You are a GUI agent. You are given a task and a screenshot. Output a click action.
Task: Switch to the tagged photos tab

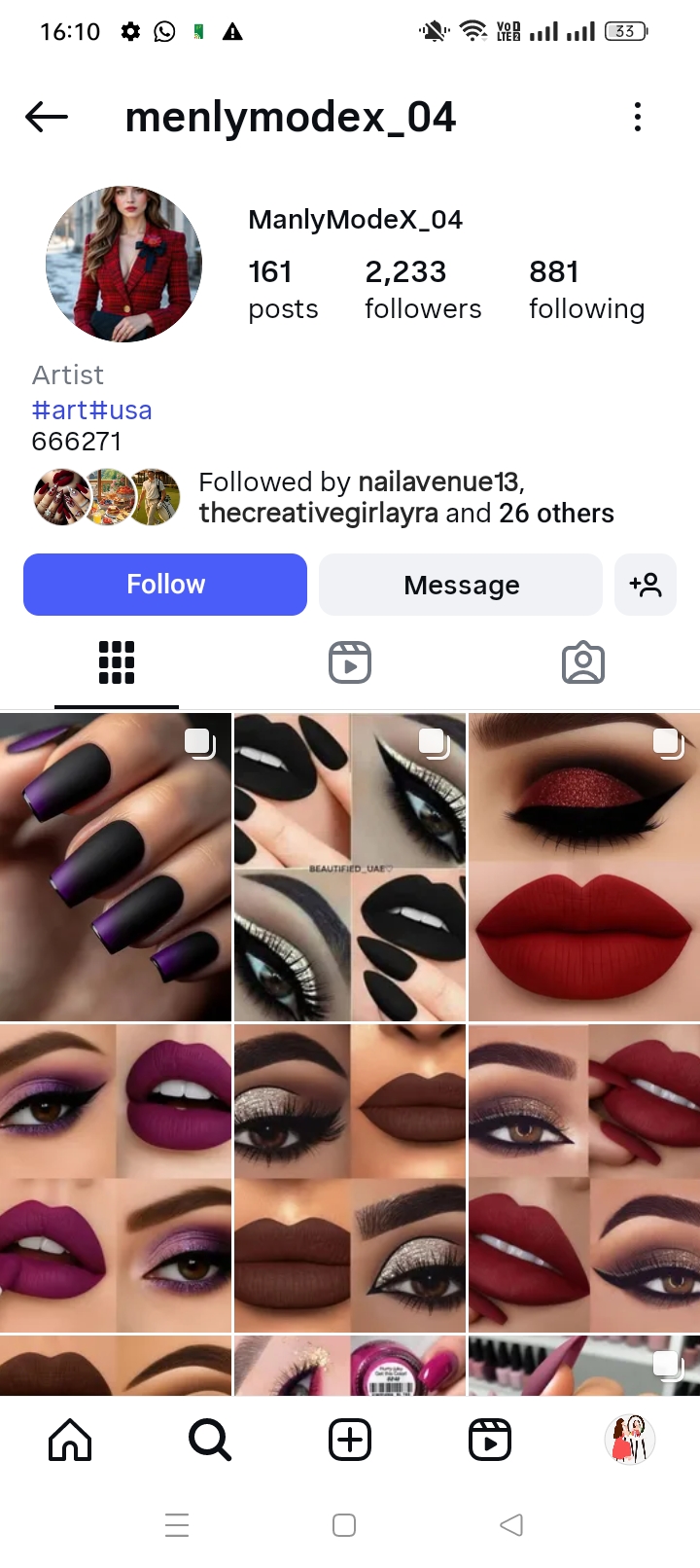click(x=583, y=662)
